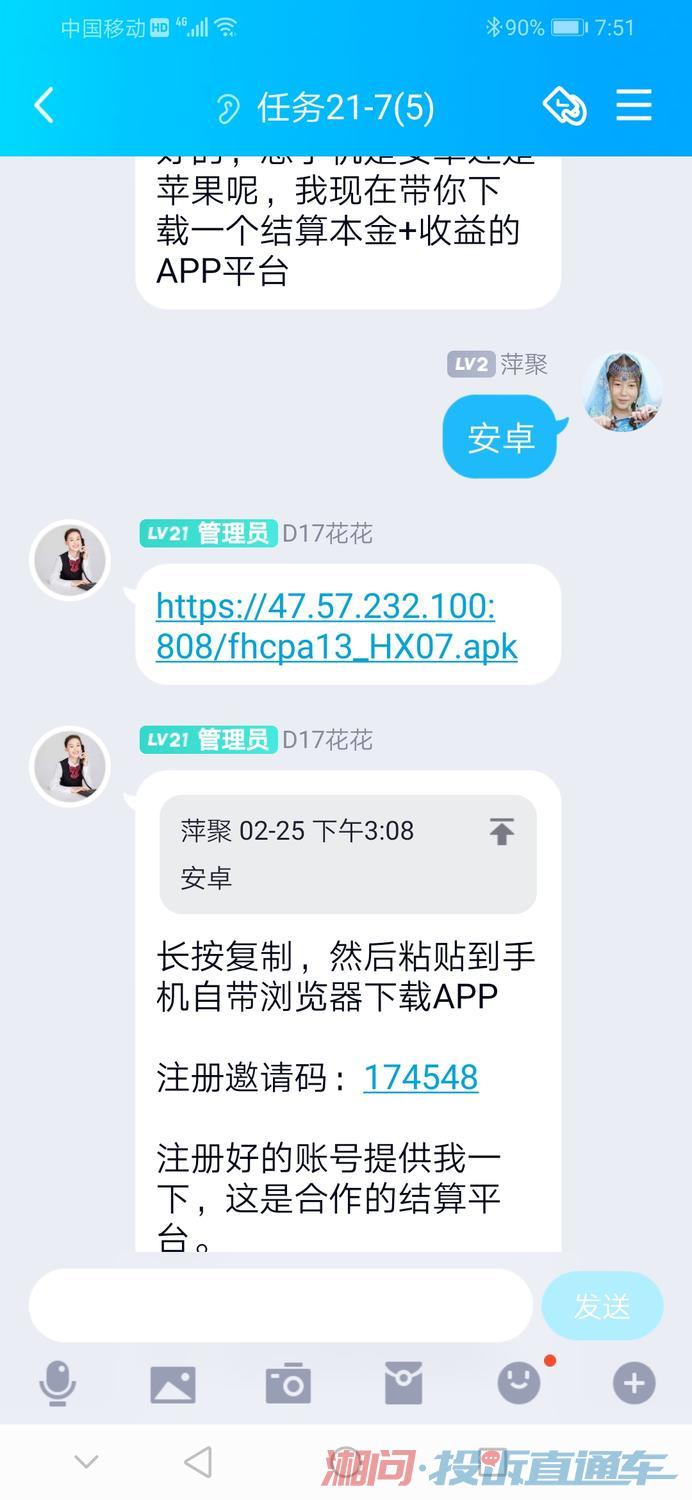Start voice input with microphone
The width and height of the screenshot is (692, 1500).
(57, 1384)
